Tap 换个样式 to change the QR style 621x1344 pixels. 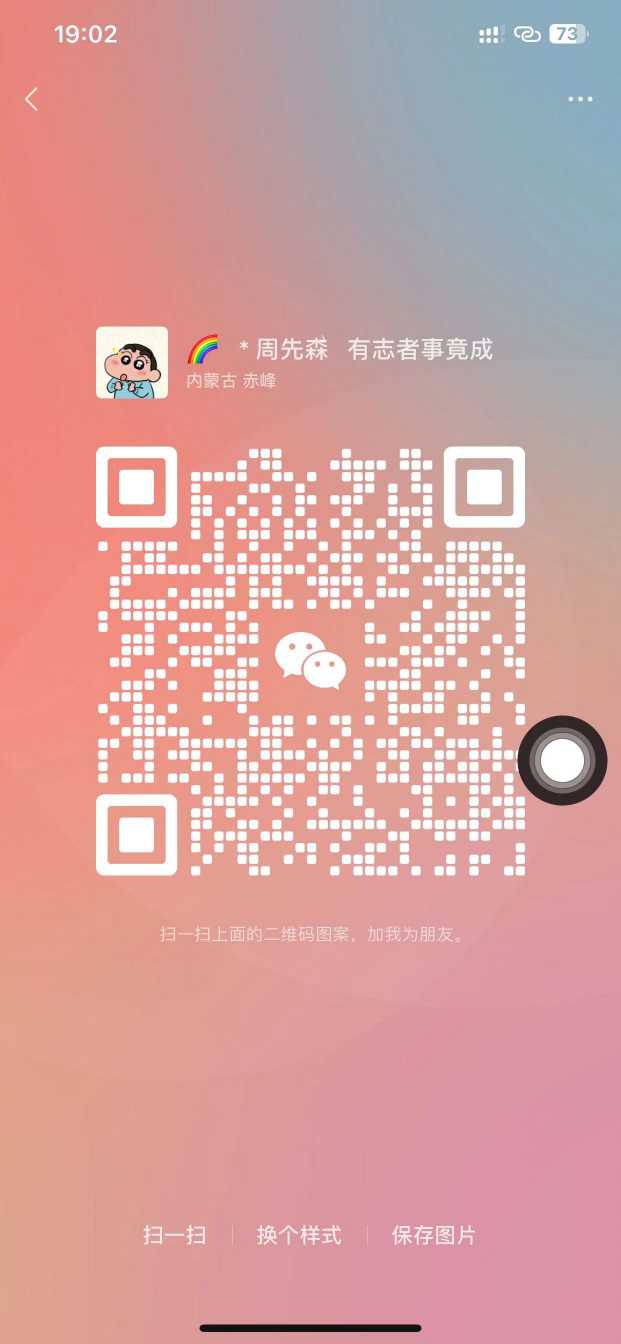(x=299, y=1235)
